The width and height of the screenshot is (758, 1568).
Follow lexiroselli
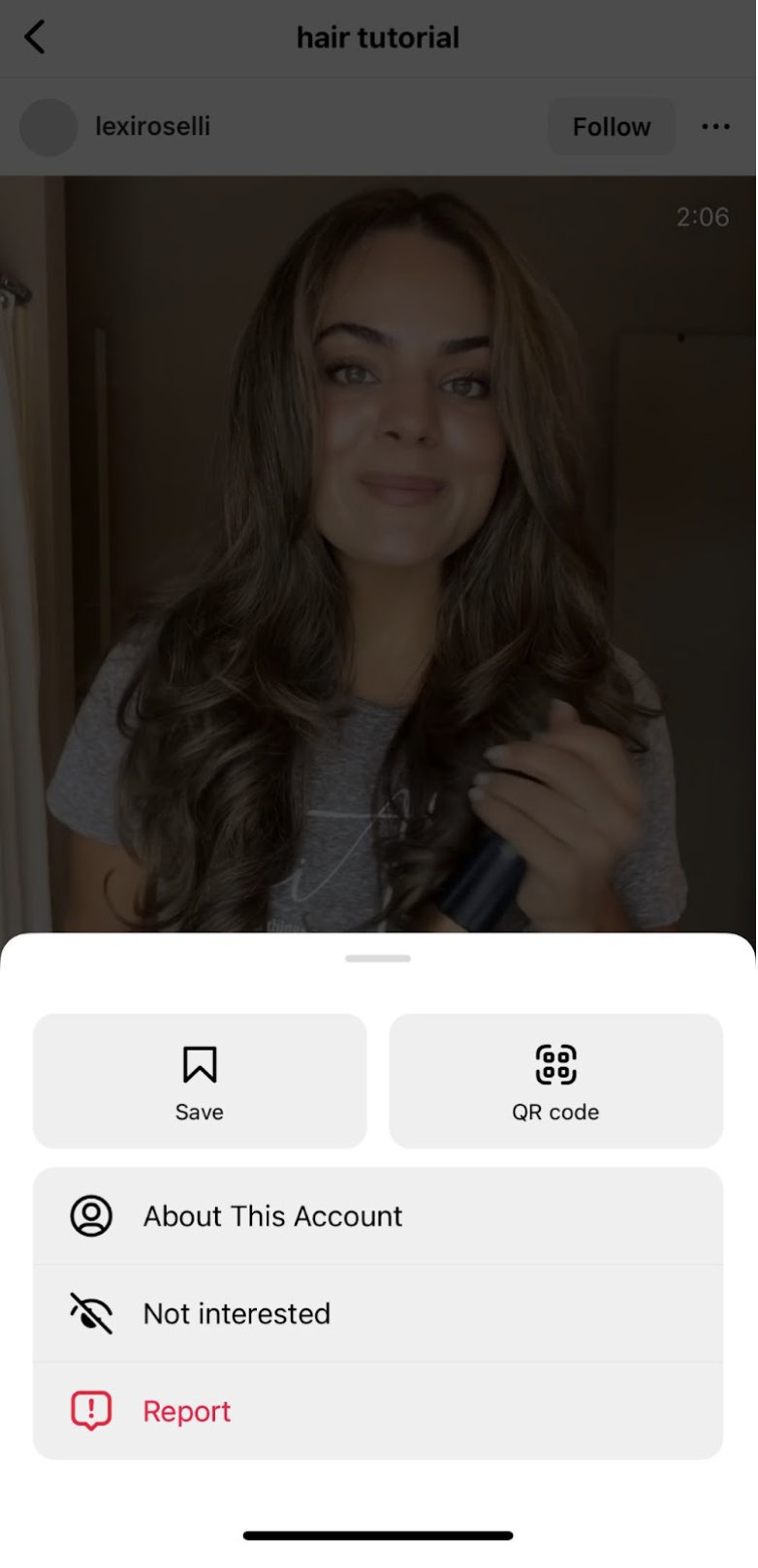click(x=611, y=127)
